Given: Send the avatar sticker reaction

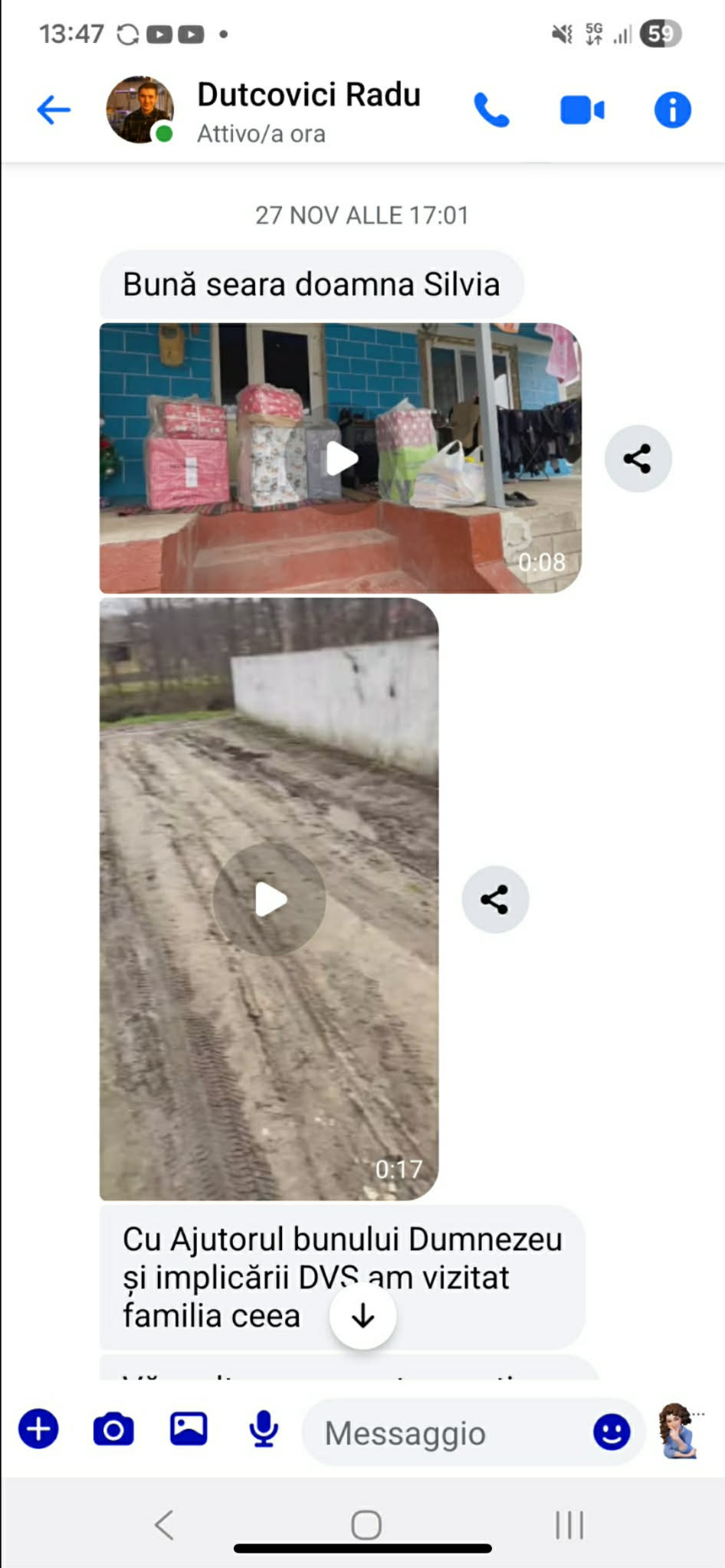Looking at the screenshot, I should [x=679, y=1430].
